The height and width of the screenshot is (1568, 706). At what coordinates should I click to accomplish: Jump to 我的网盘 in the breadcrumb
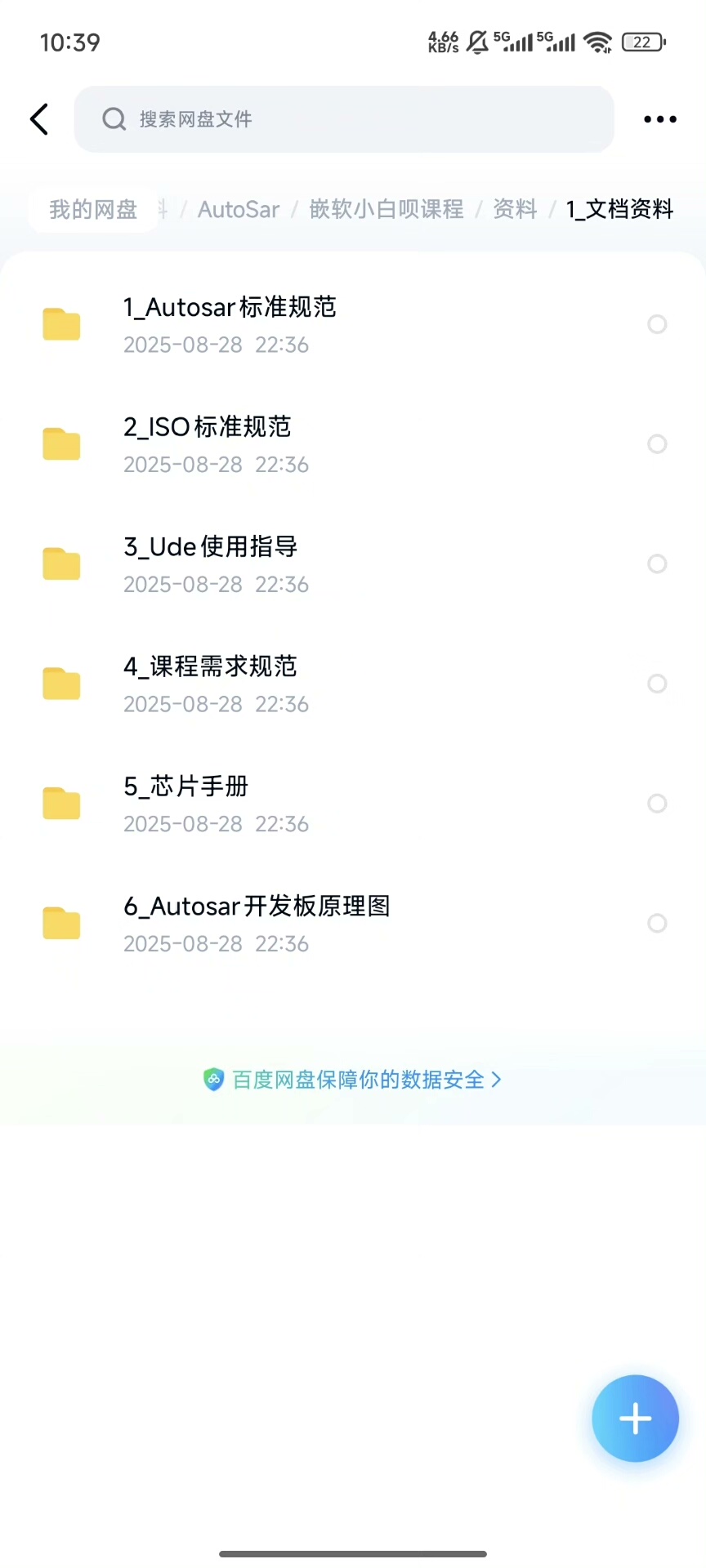coord(93,210)
